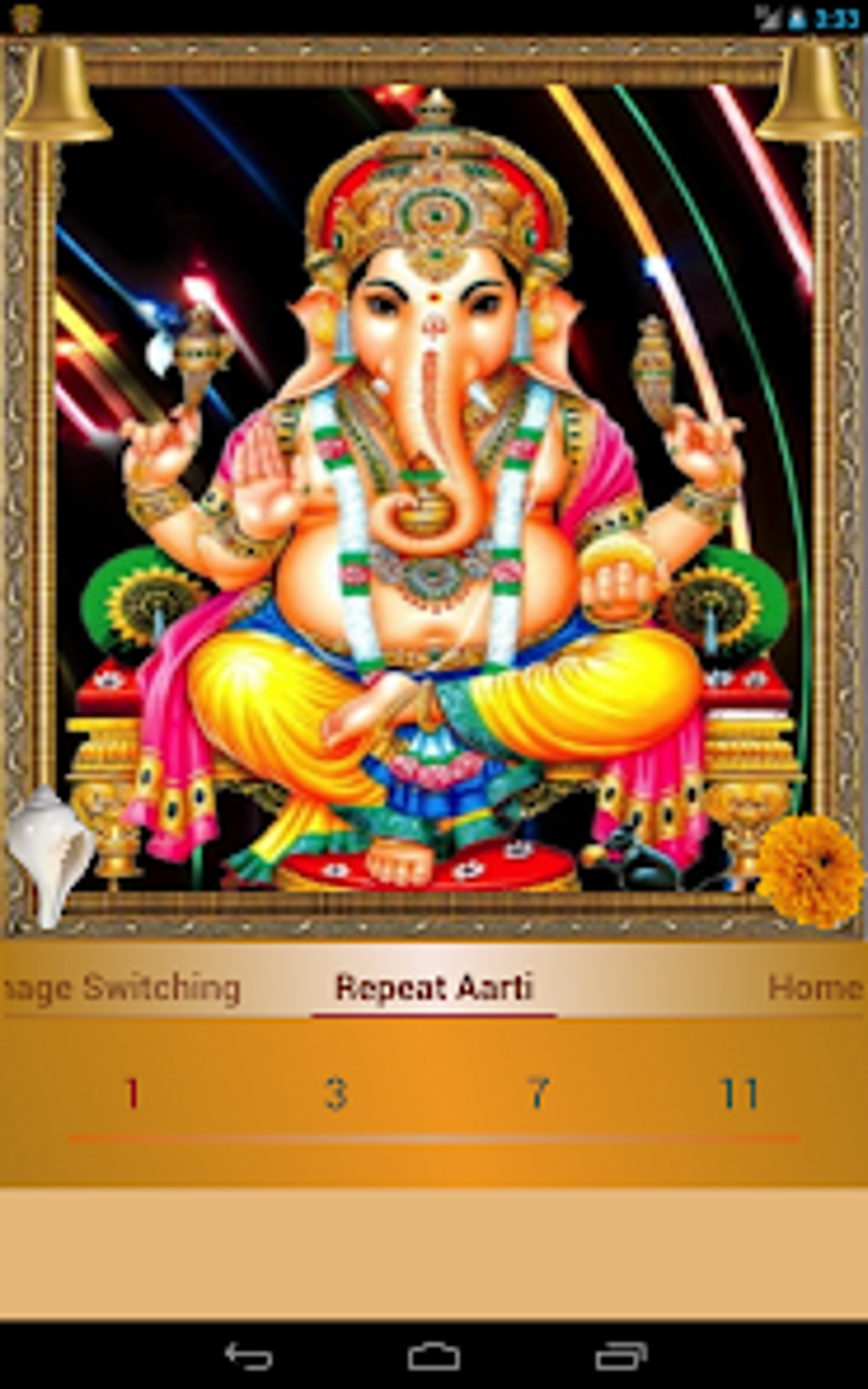Tap the system back button
This screenshot has width=868, height=1389.
pos(248,1356)
